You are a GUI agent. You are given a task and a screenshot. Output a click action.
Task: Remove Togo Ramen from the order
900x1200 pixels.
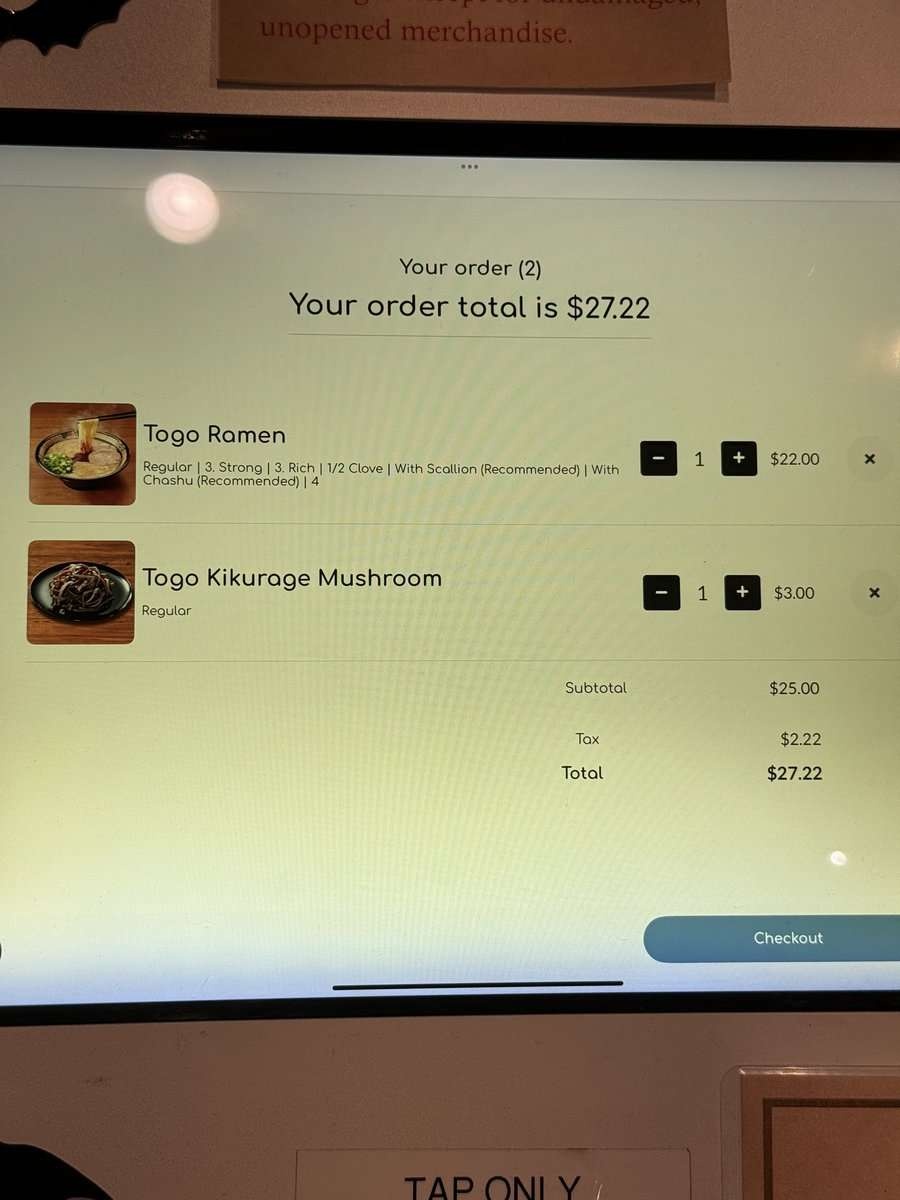[869, 459]
